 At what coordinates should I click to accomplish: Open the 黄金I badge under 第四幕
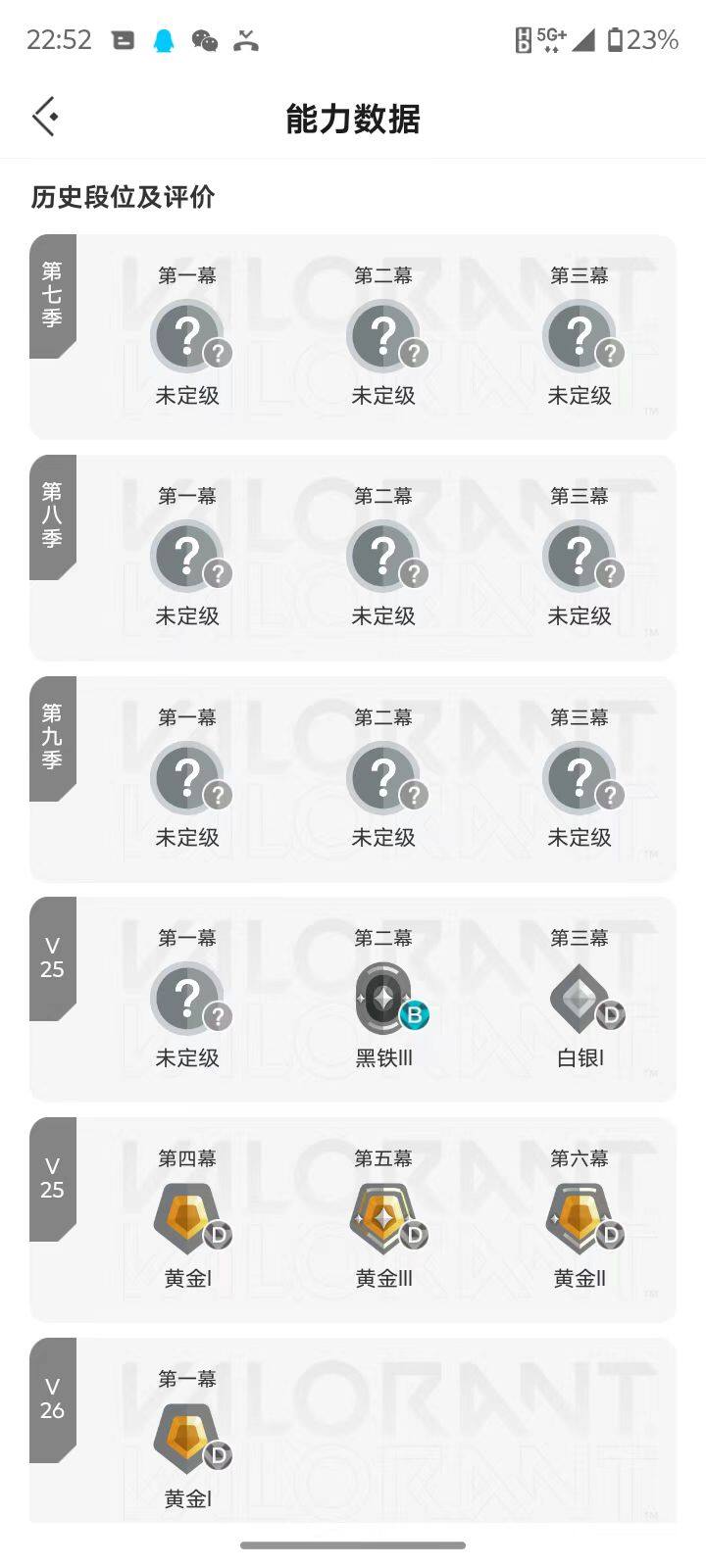tap(188, 1218)
